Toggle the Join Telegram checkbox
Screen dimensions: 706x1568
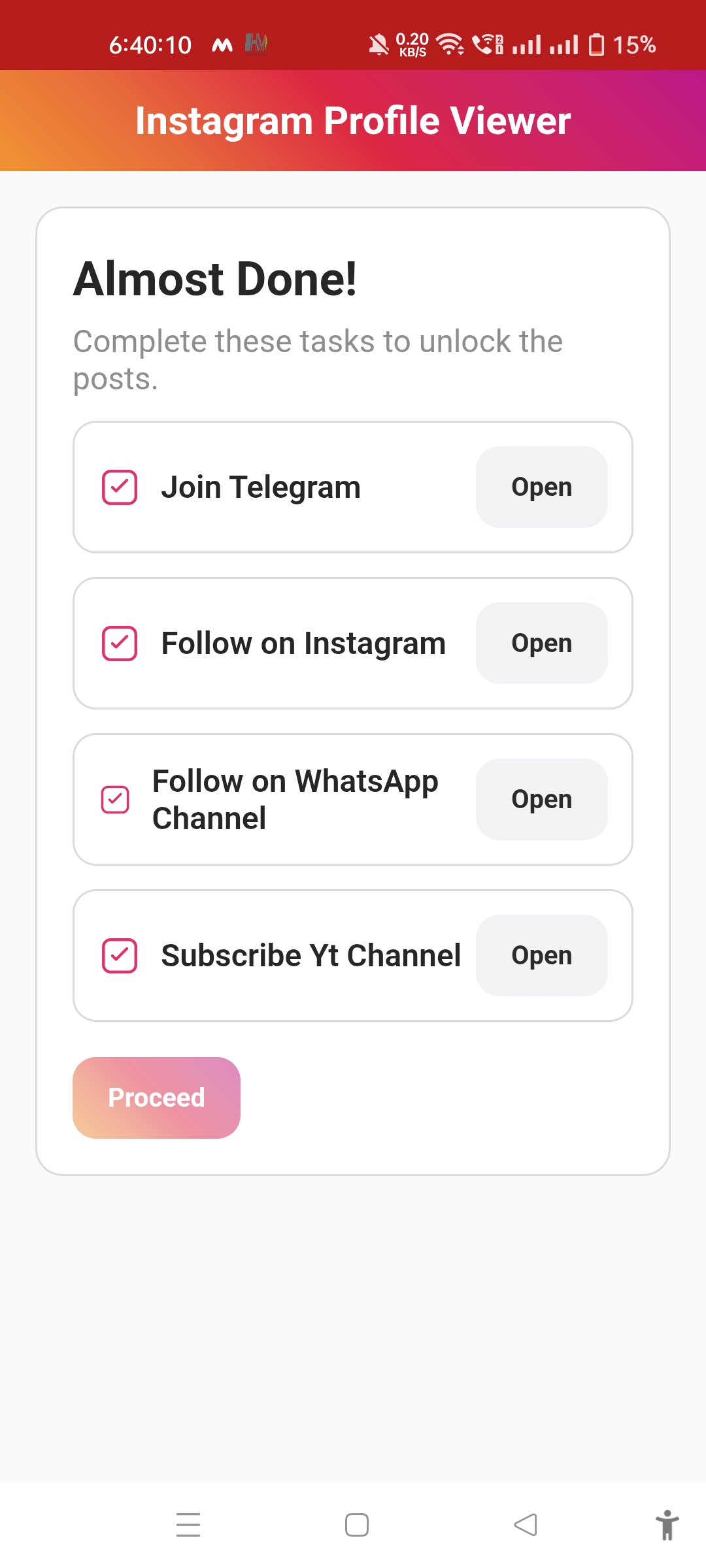tap(120, 486)
